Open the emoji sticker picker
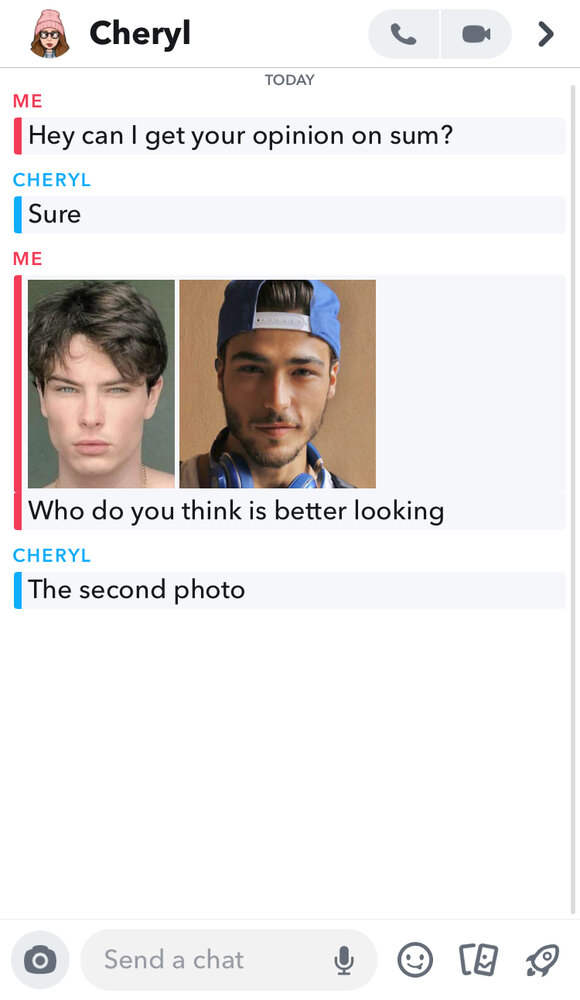 (415, 960)
